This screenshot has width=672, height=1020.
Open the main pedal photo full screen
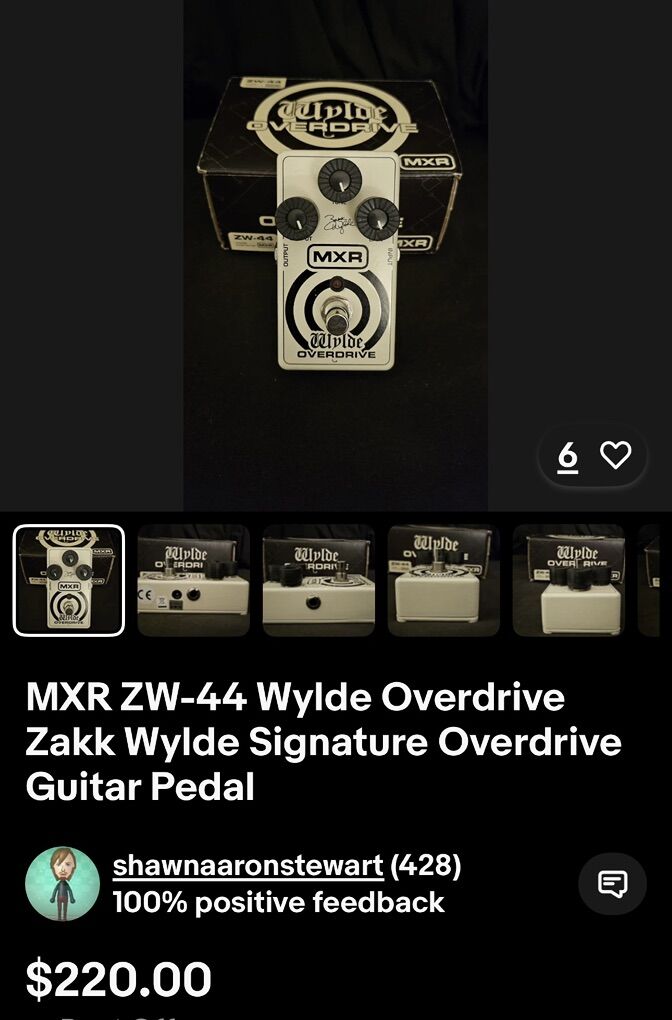click(x=336, y=250)
